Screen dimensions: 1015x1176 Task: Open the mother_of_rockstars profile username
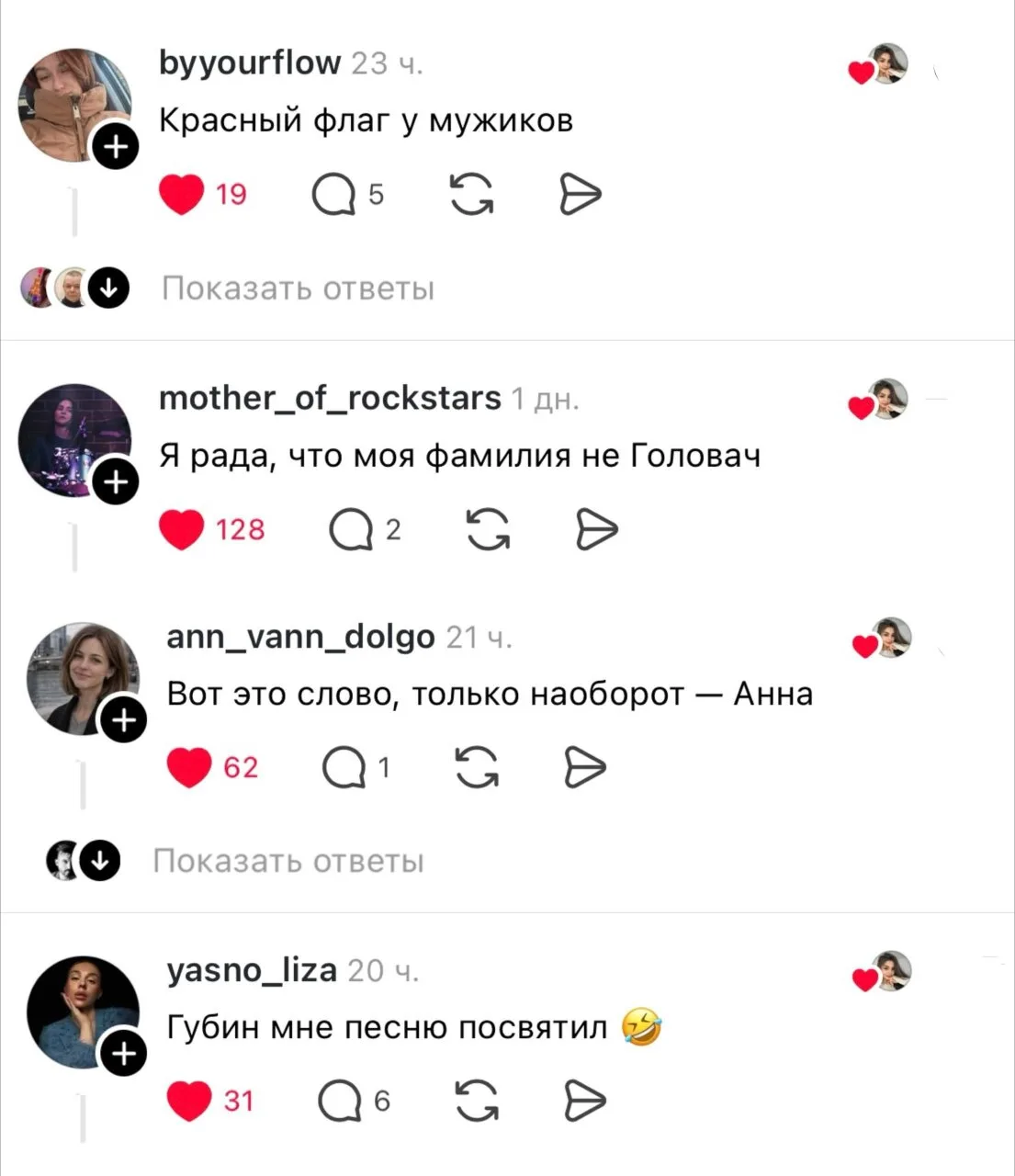click(330, 398)
